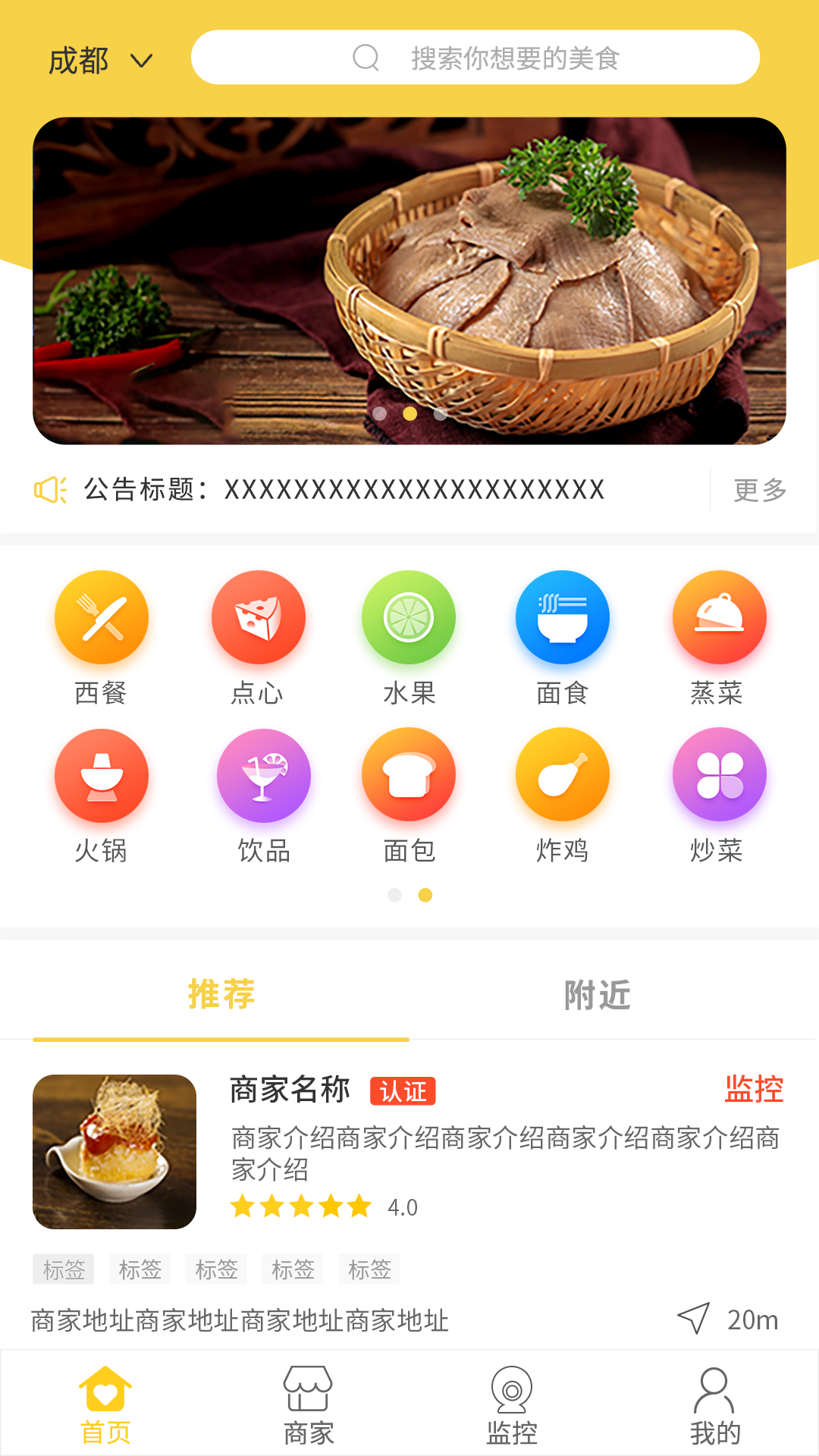Switch to the 附近 tab
The image size is (819, 1456).
[598, 995]
